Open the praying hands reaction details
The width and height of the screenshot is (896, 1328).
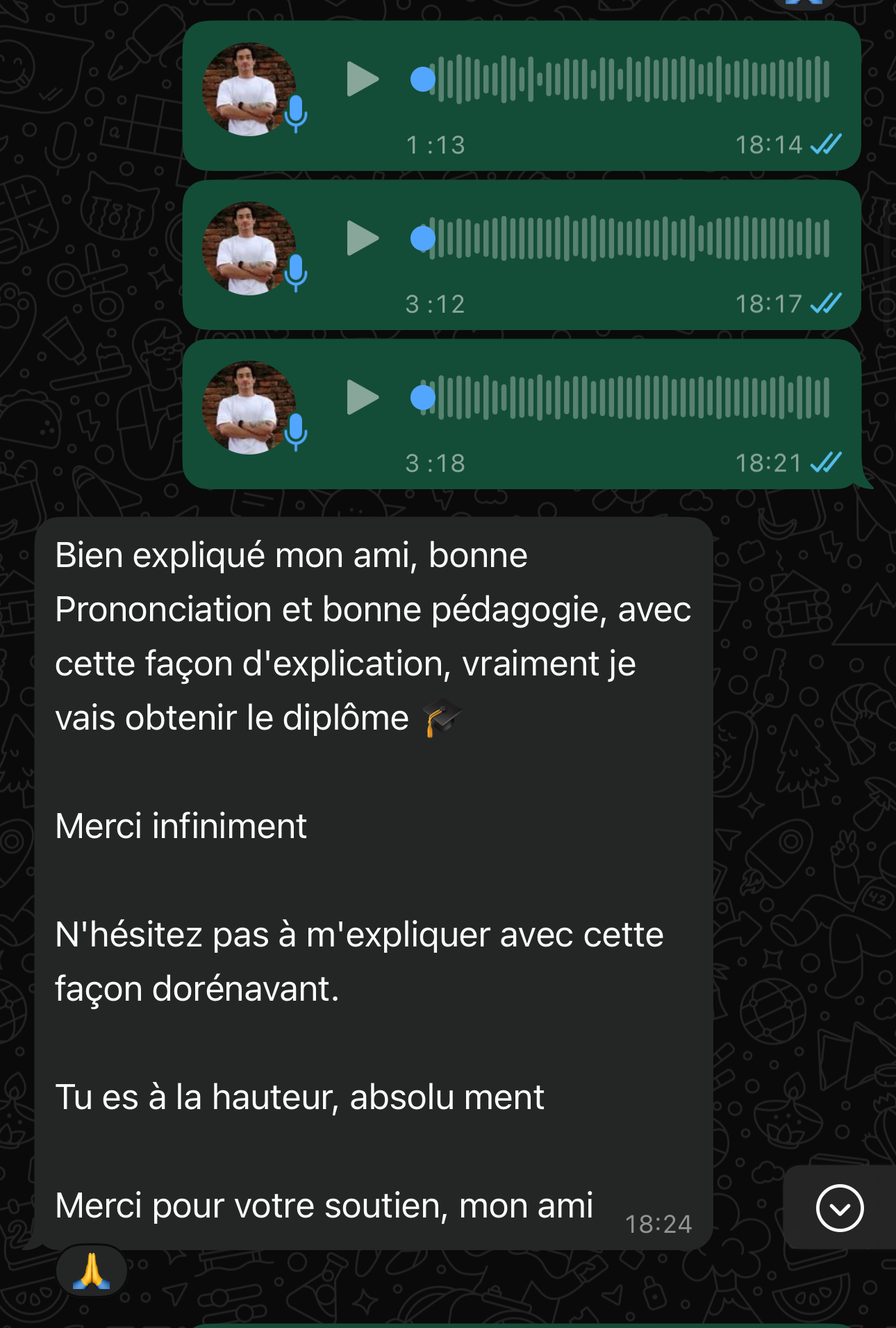[92, 1271]
